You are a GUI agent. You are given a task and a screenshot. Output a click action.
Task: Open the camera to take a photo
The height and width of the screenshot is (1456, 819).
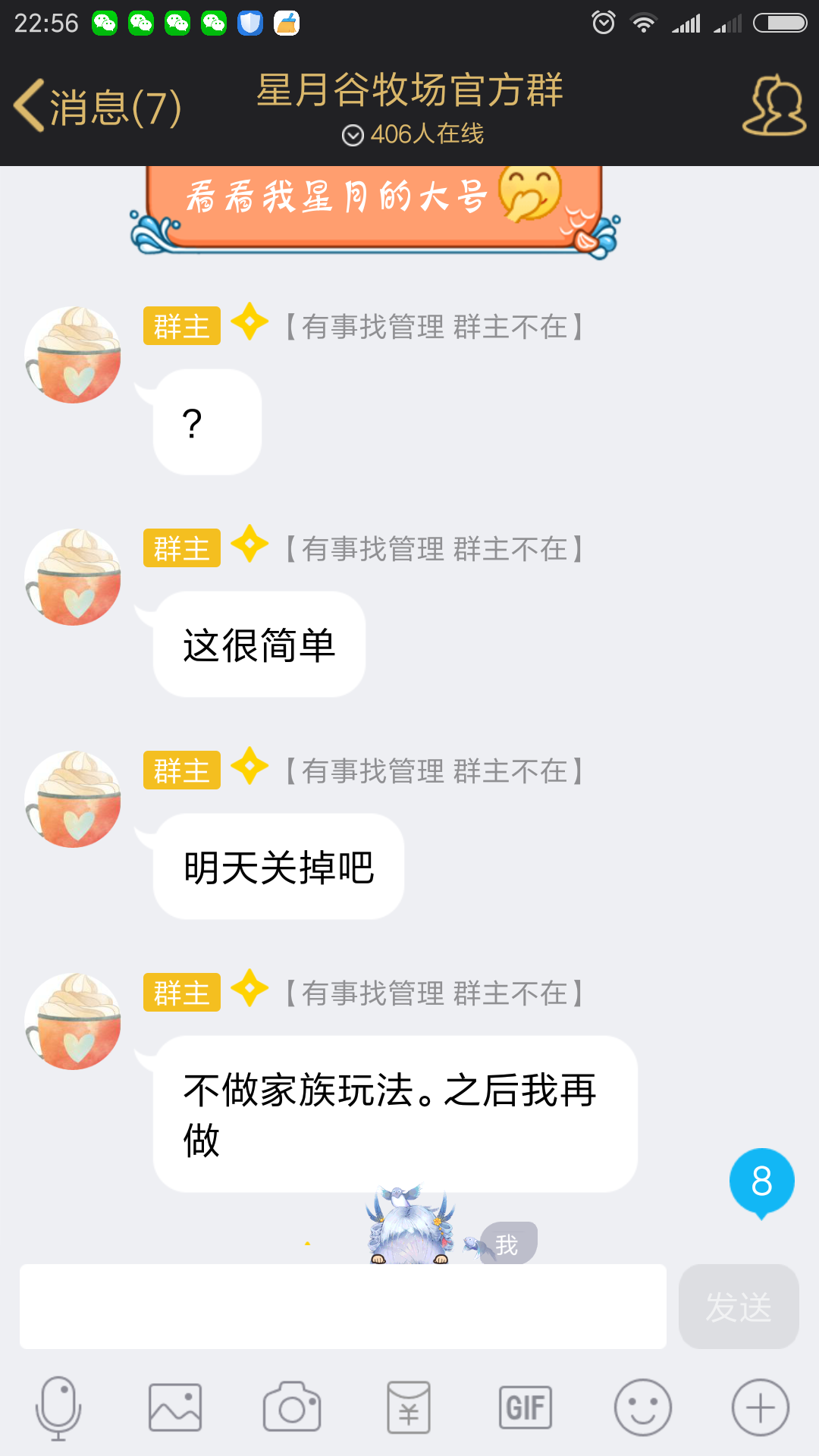[292, 1407]
